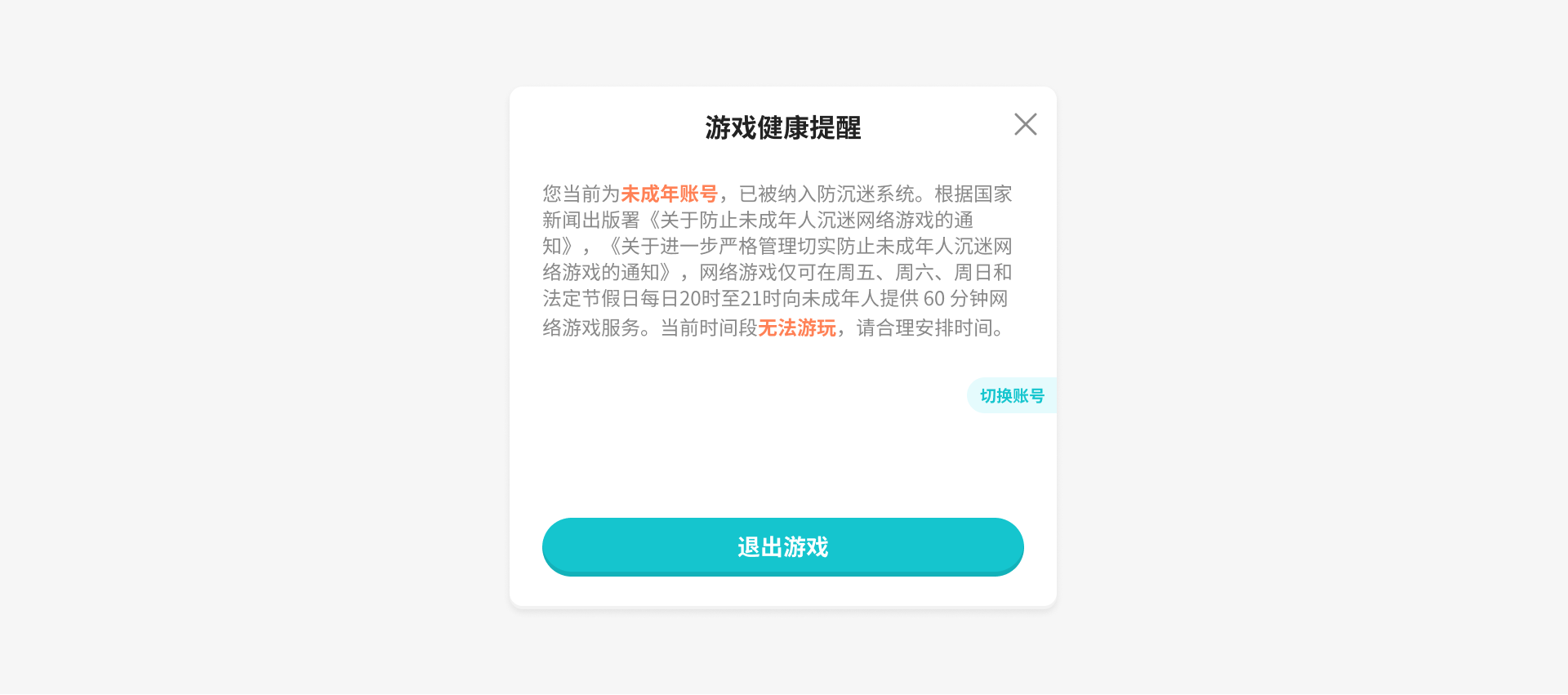Viewport: 1568px width, 695px height.
Task: Tap 切换账号 to switch account
Action: (x=1012, y=395)
